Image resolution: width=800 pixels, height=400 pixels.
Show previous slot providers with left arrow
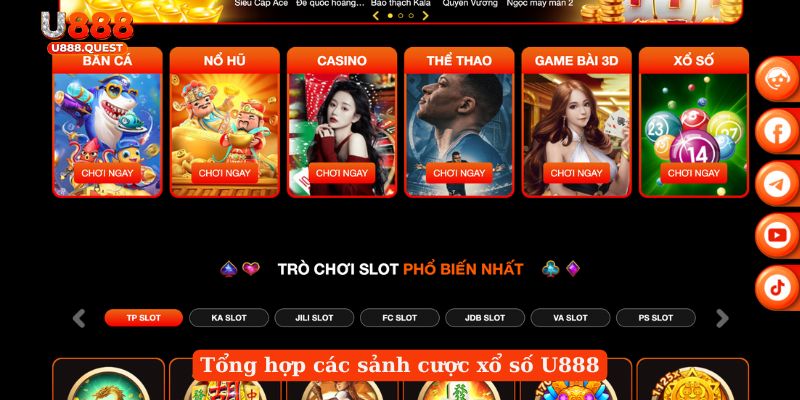tap(79, 318)
